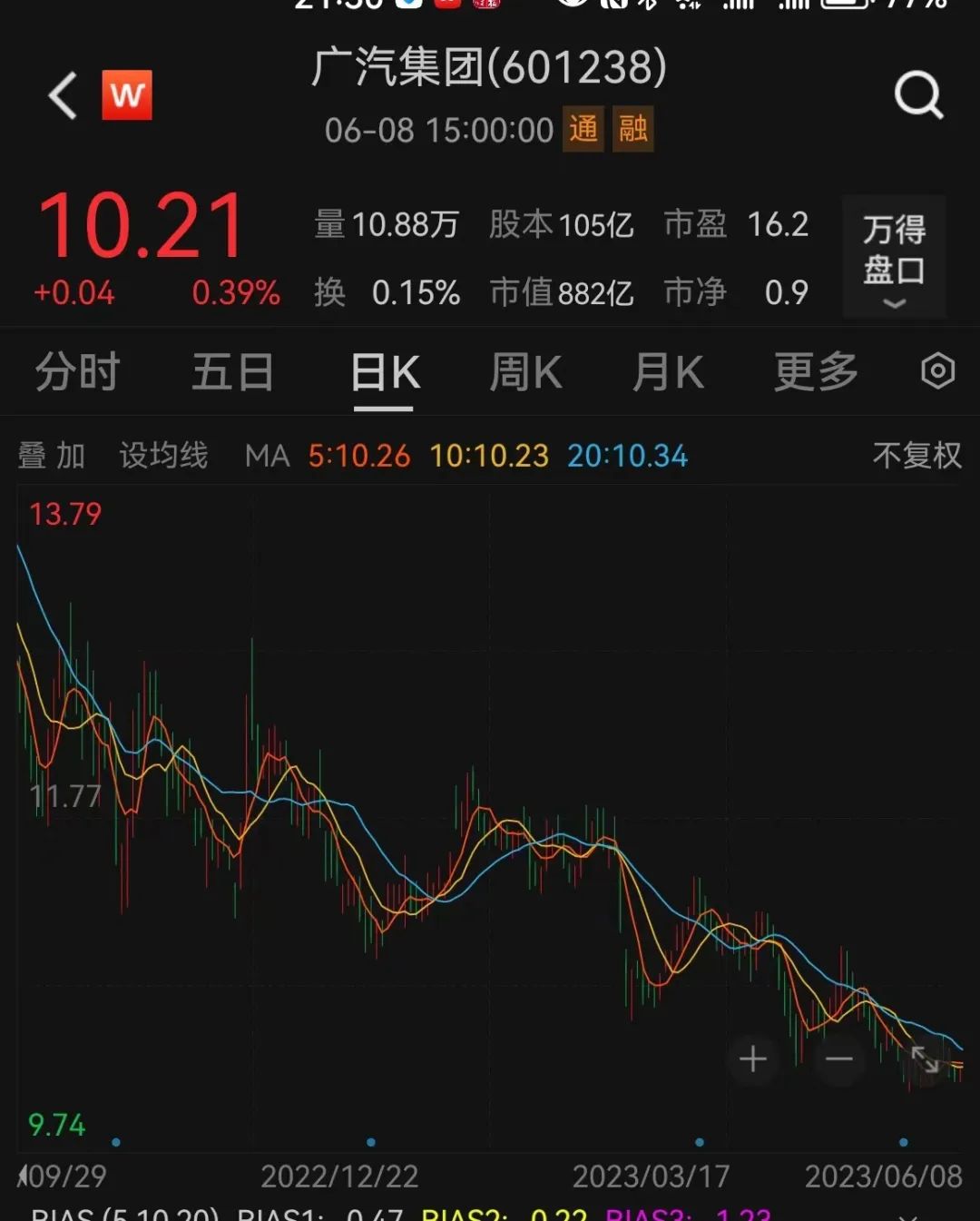Tap 叠加 to overlay another stock
The image size is (980, 1221).
click(52, 456)
